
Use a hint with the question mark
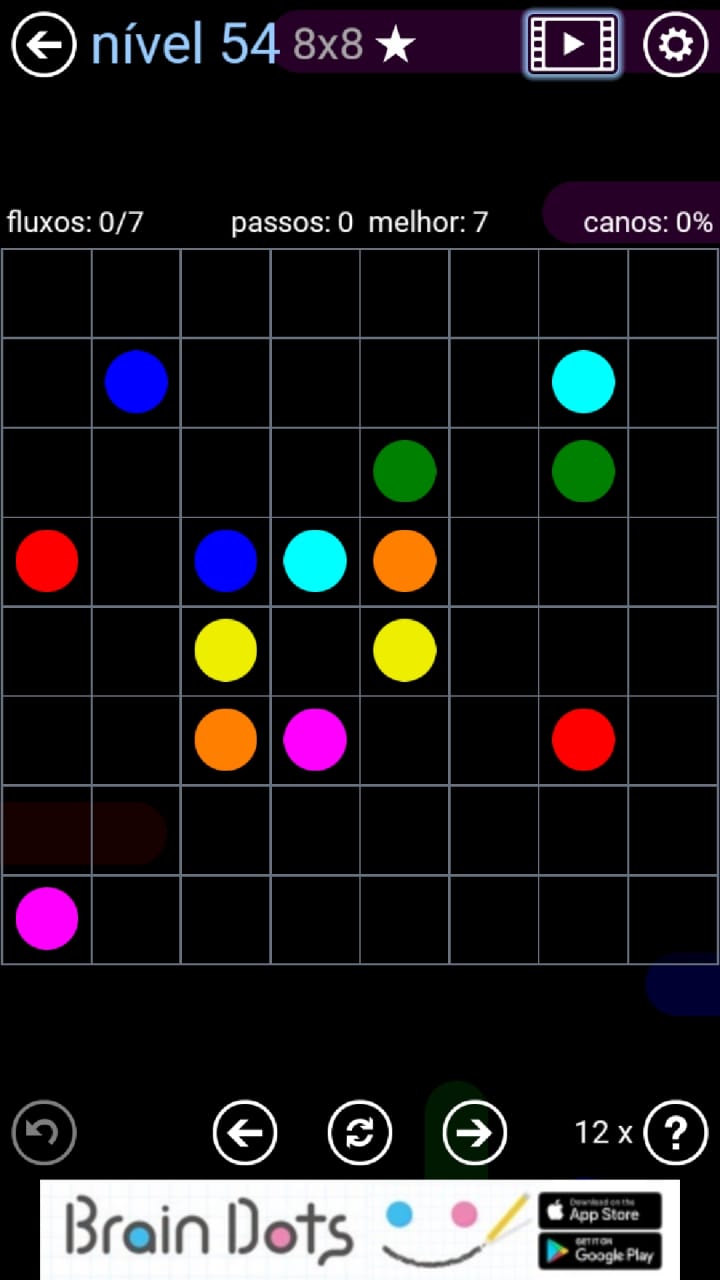pyautogui.click(x=677, y=1133)
